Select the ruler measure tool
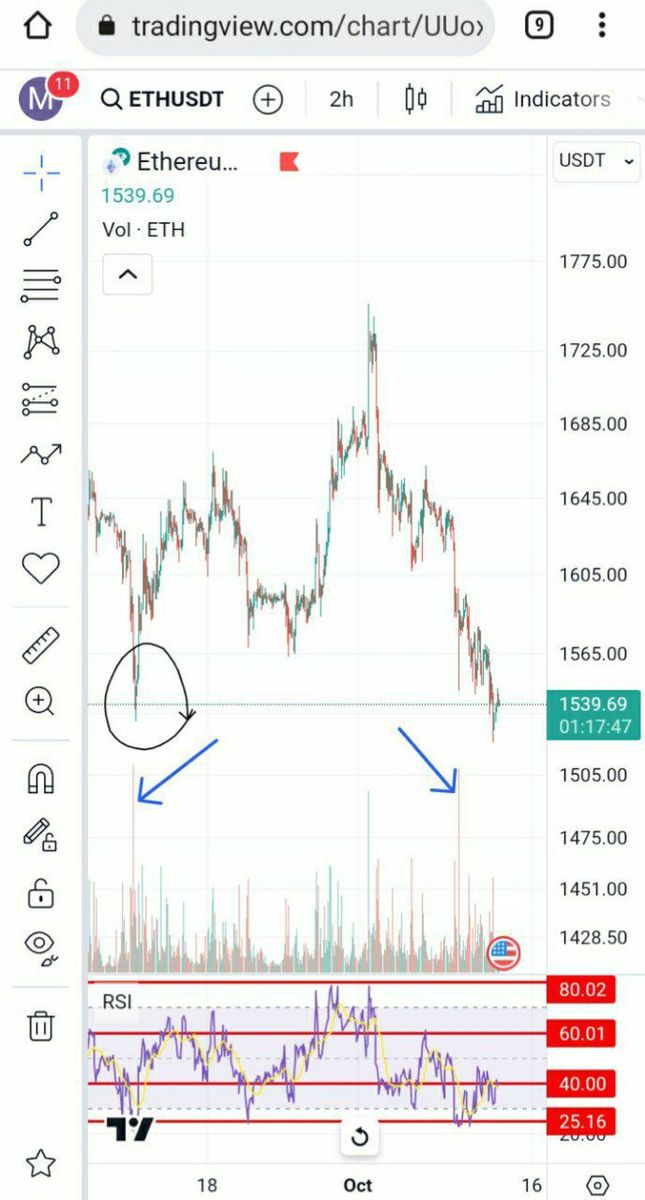This screenshot has height=1200, width=645. (x=41, y=645)
